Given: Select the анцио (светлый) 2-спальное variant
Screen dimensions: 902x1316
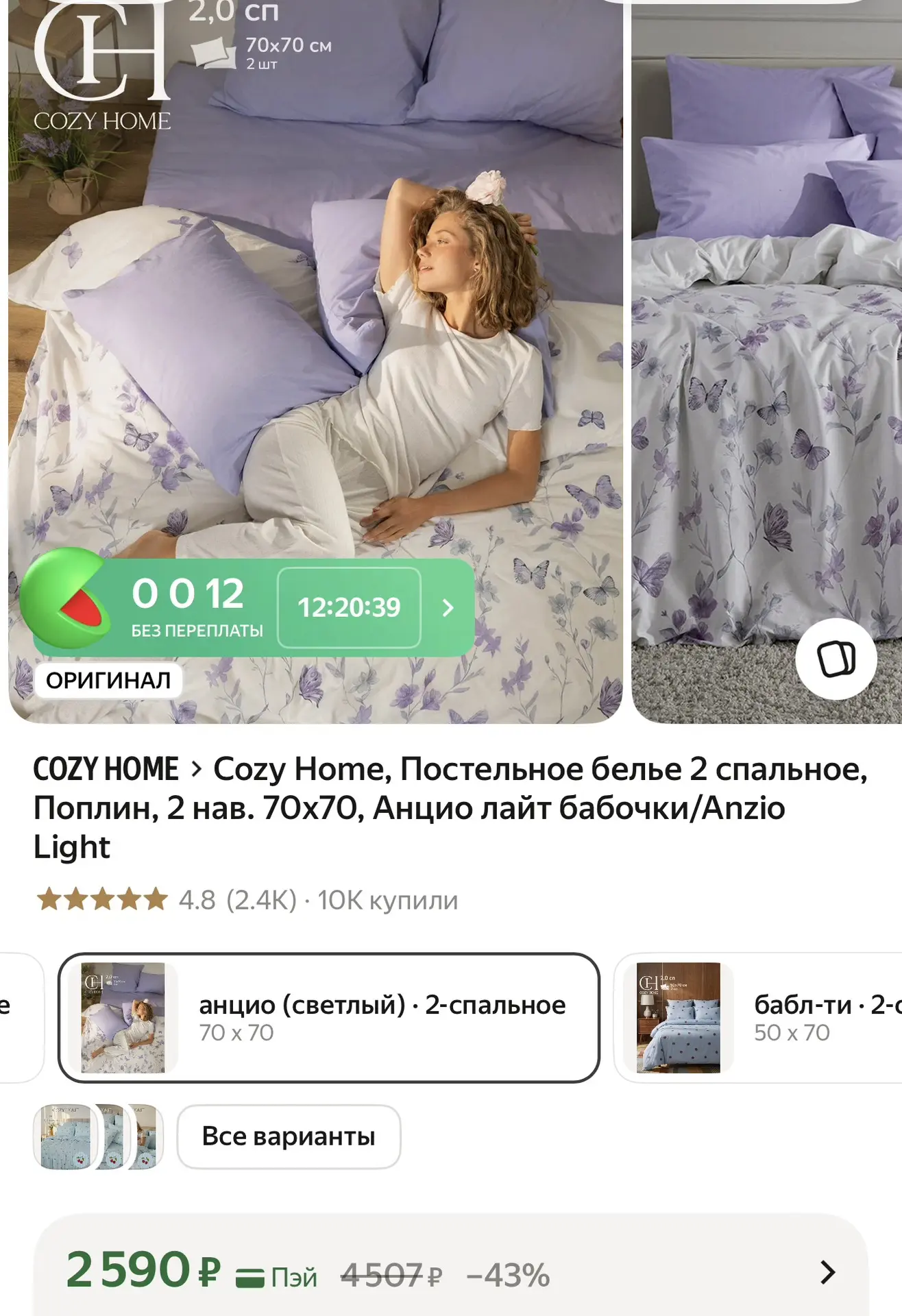Looking at the screenshot, I should point(329,1018).
